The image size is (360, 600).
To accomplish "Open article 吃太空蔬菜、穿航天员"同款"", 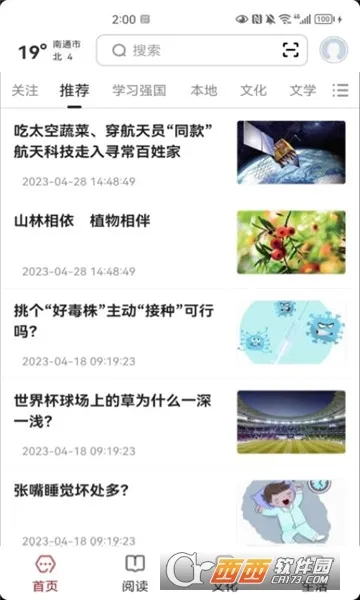I will click(180, 153).
